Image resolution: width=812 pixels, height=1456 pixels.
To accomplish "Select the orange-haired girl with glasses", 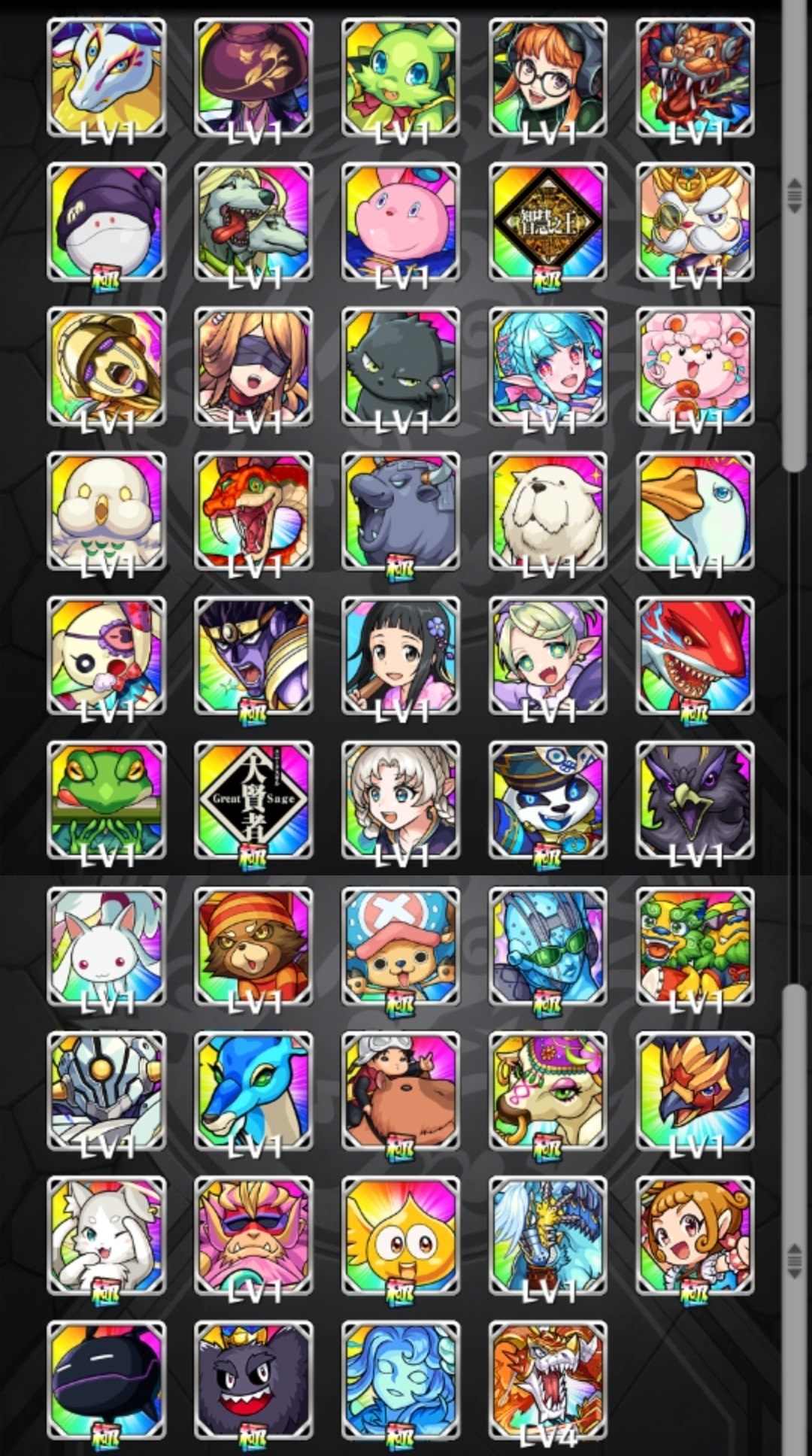I will tap(548, 77).
